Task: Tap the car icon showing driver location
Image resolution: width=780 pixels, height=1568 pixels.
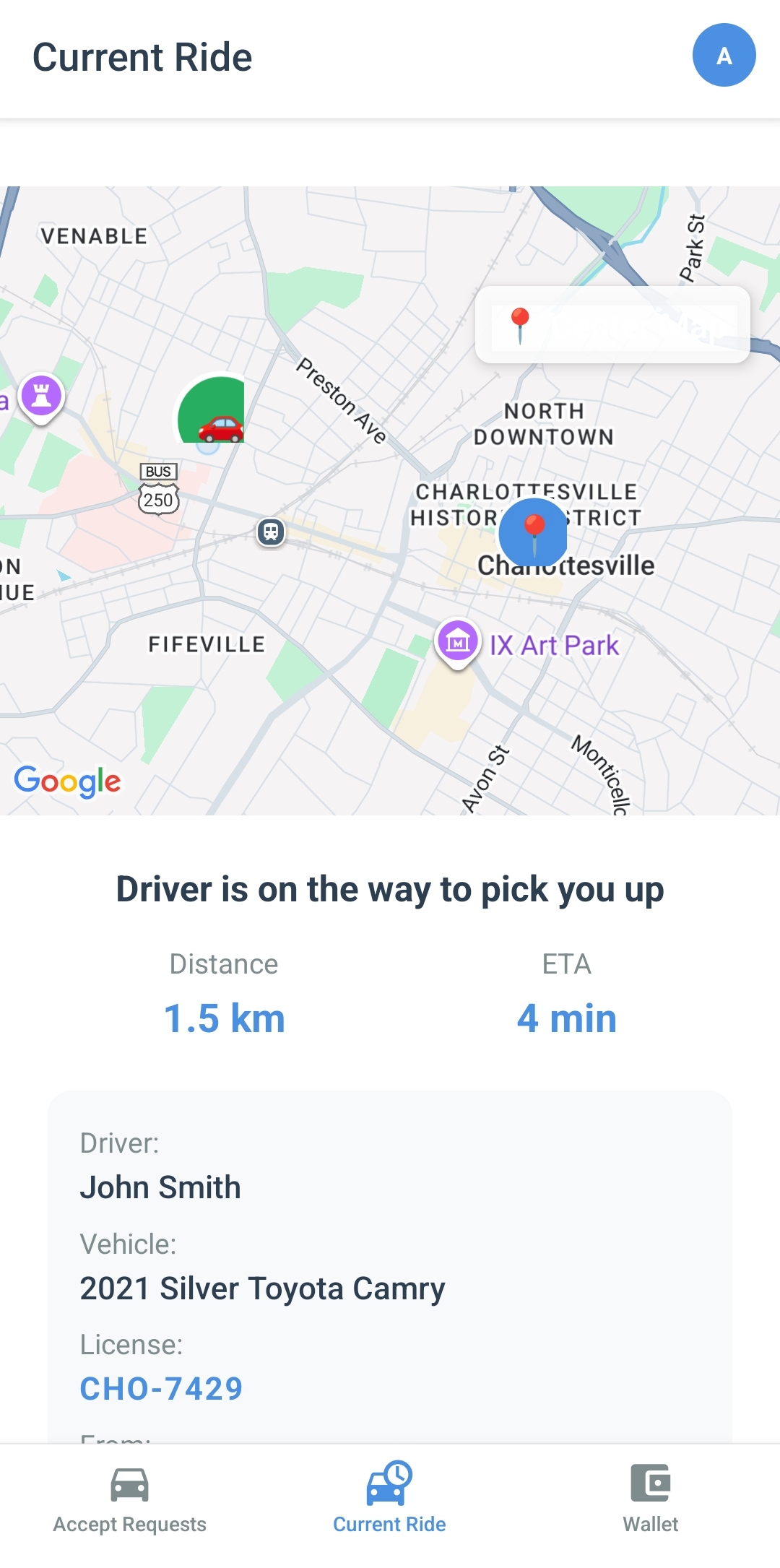Action: click(220, 429)
